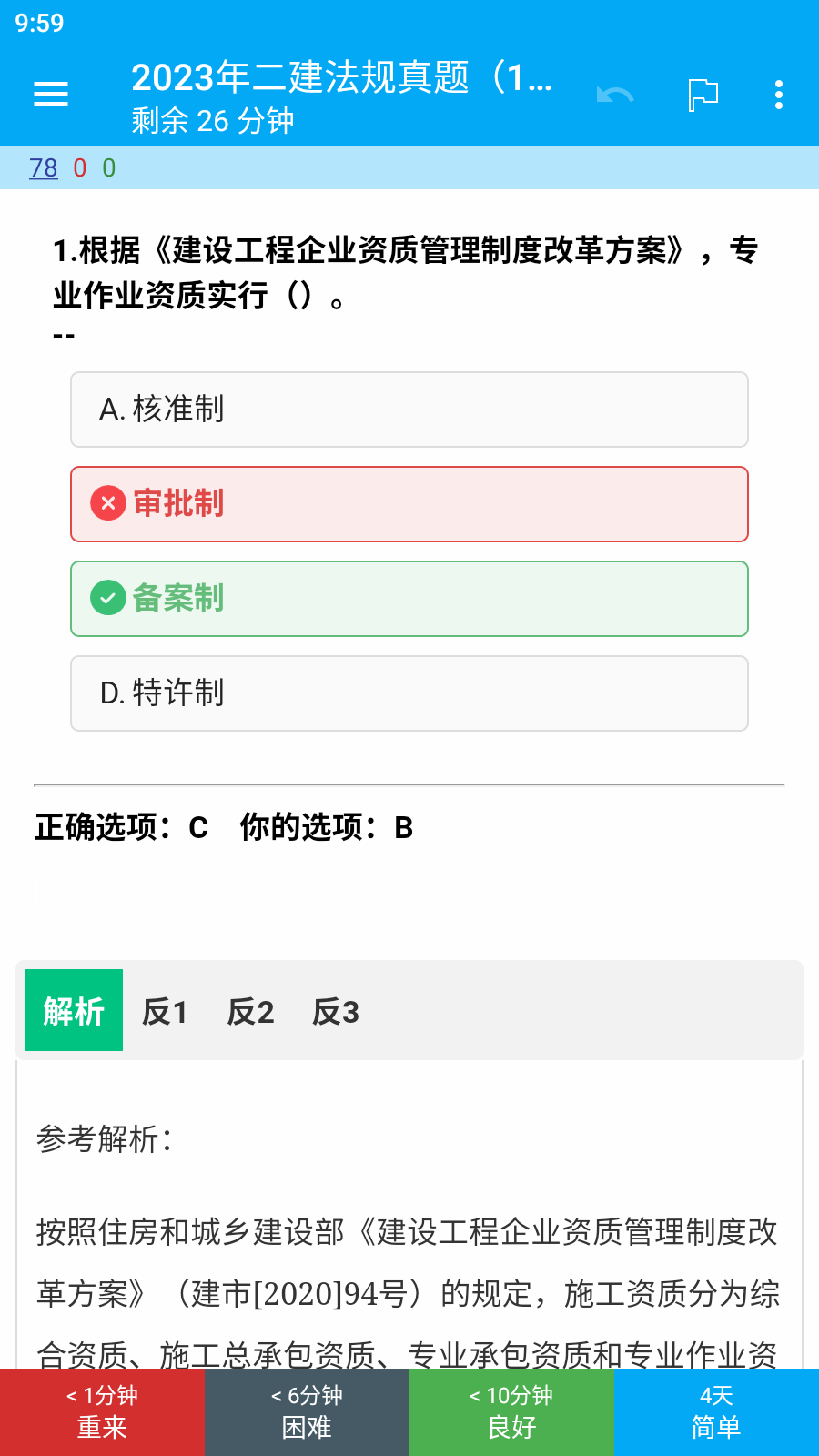Tap the undo arrow icon
The image size is (819, 1456).
tap(615, 95)
